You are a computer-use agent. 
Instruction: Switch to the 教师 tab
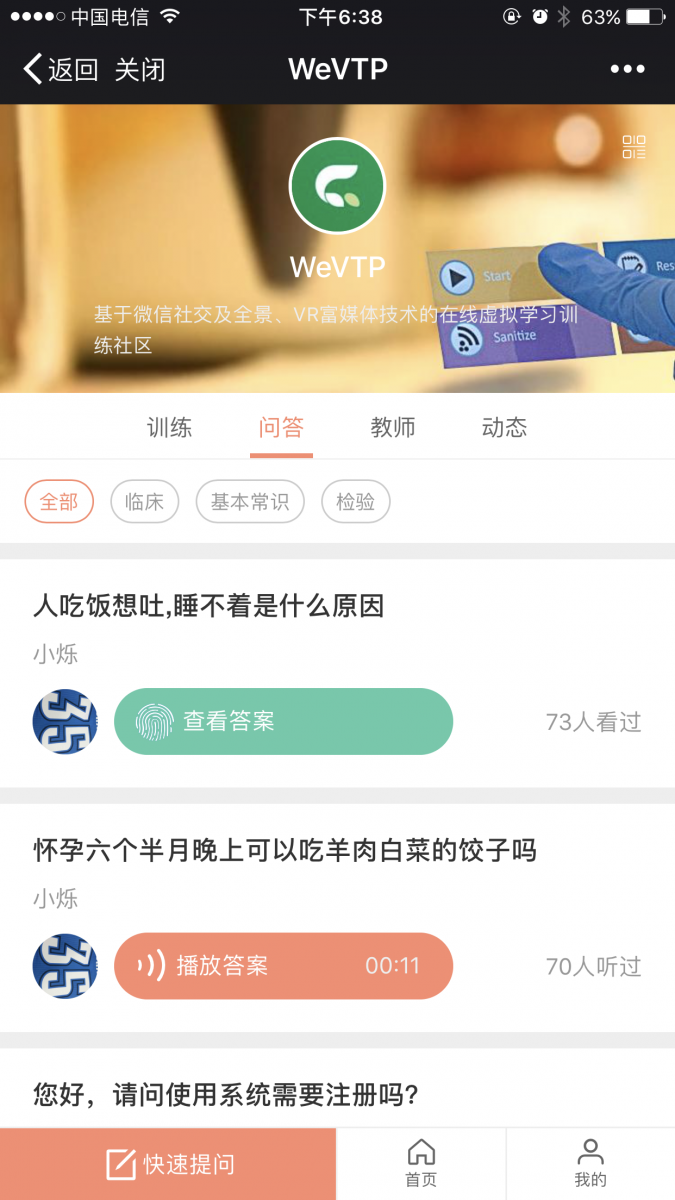pyautogui.click(x=393, y=428)
